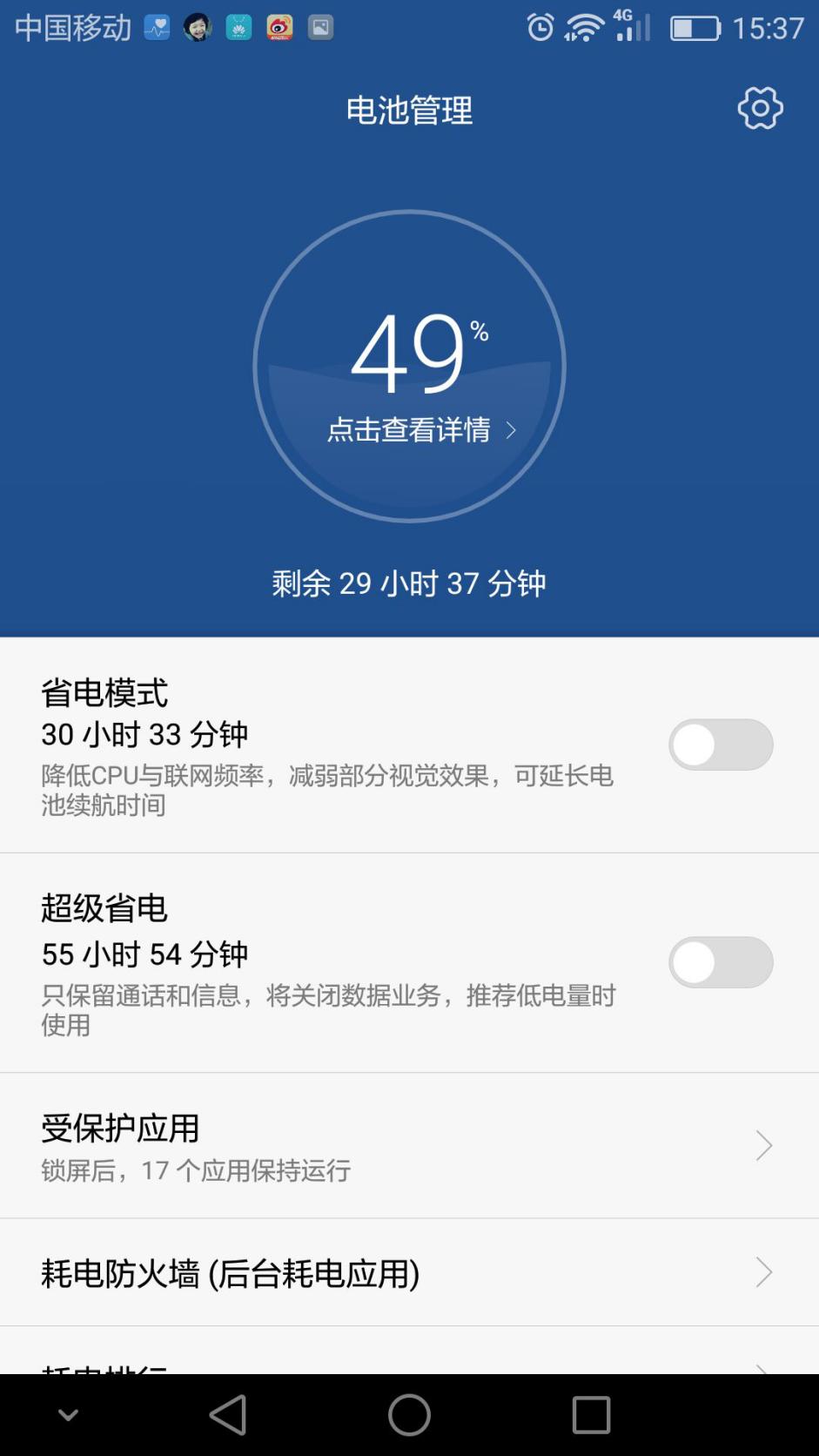
Task: Collapse the notification panel arrow
Action: point(68,1414)
